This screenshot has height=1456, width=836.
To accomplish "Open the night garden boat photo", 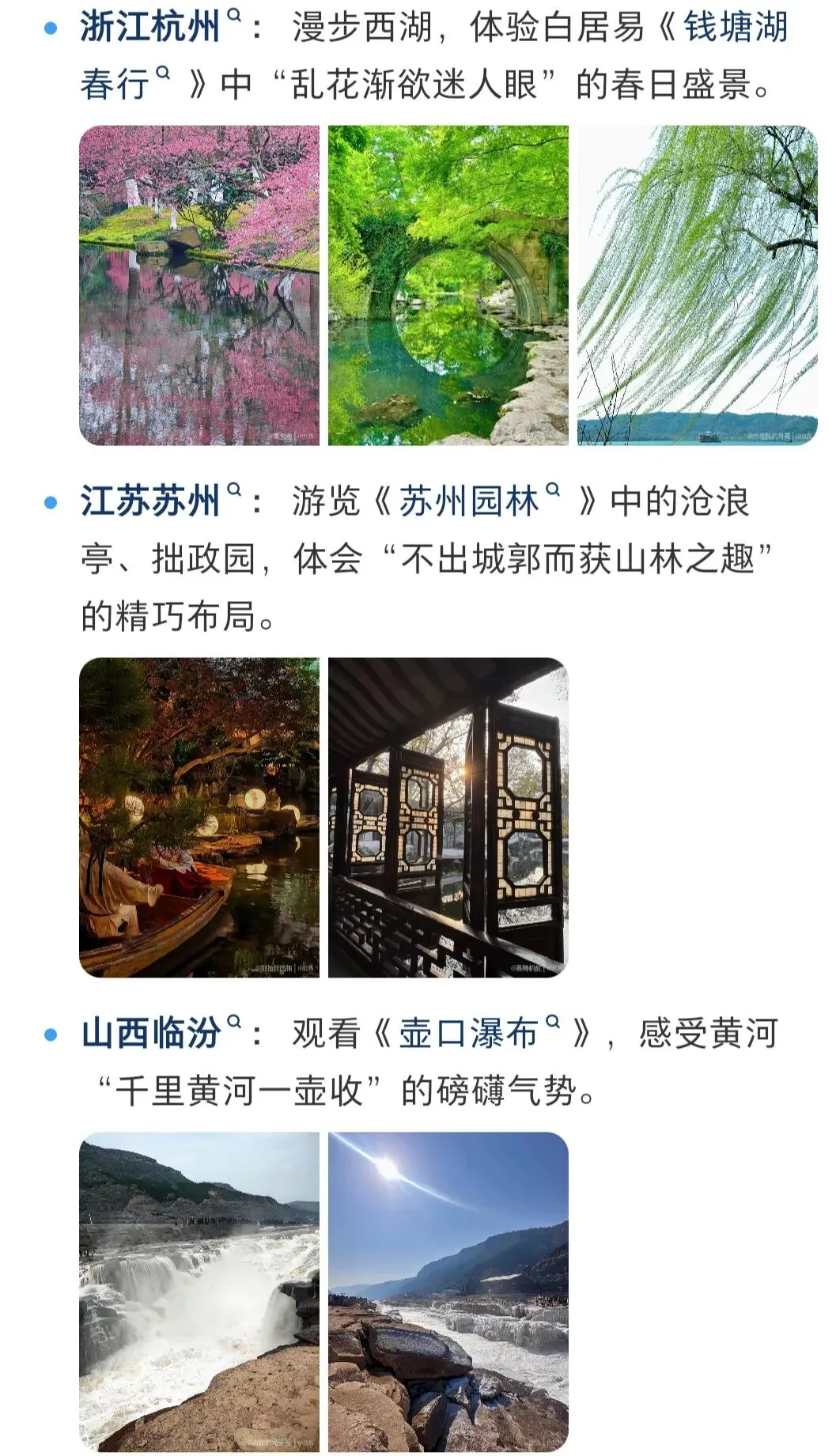I will click(199, 818).
